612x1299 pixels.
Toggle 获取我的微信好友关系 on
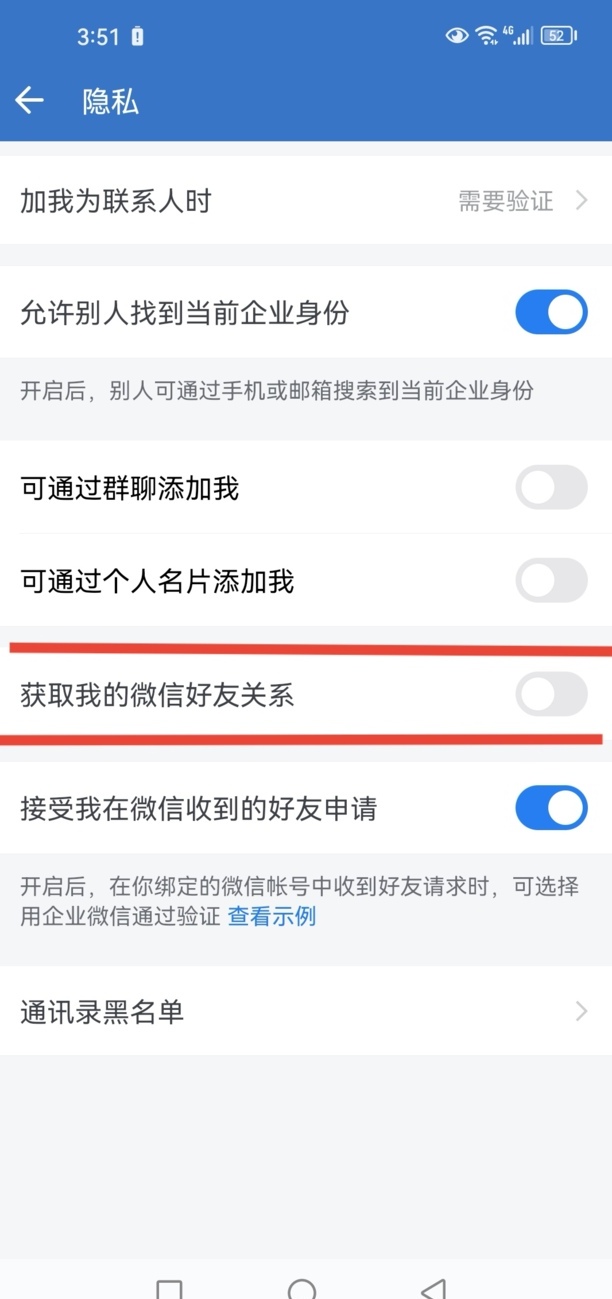point(551,694)
